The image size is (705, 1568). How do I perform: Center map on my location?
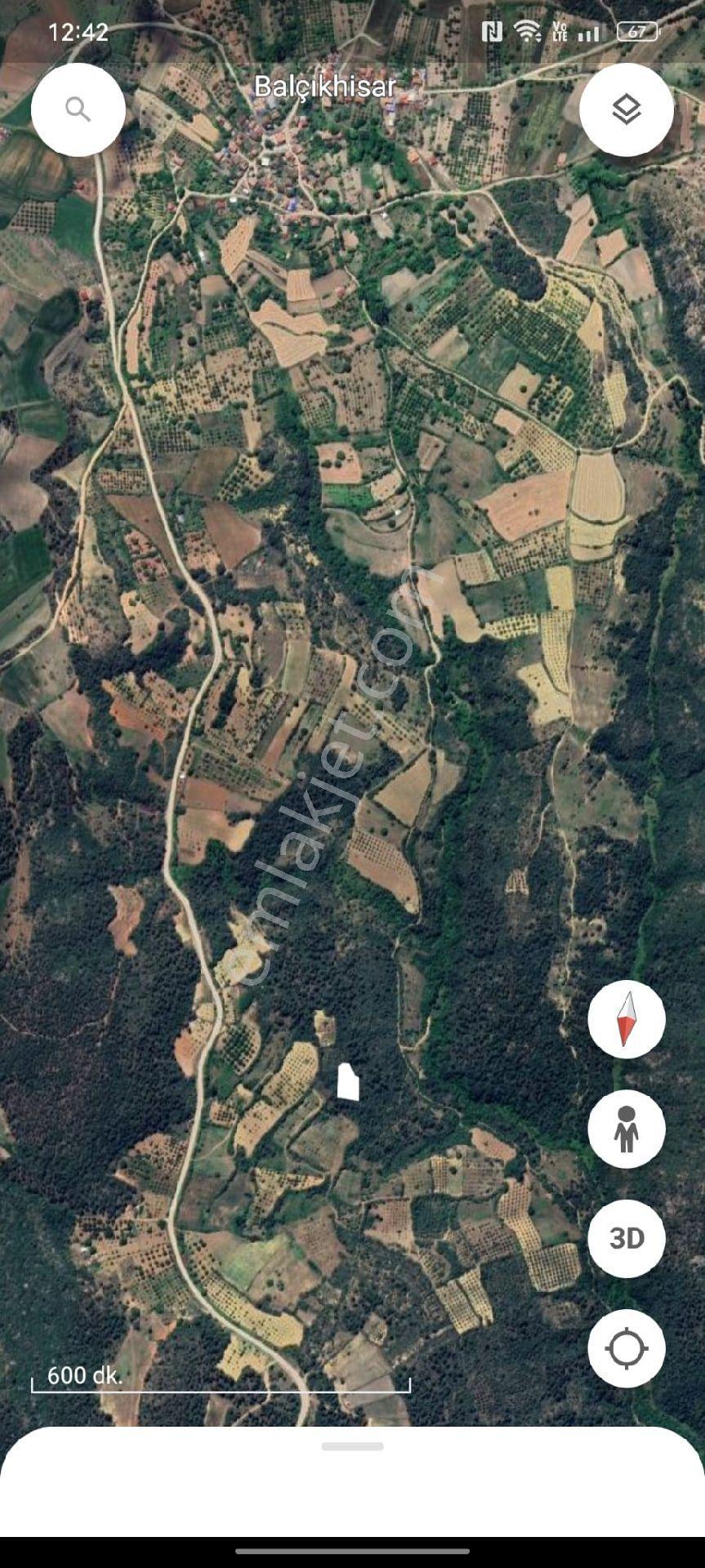[x=627, y=1347]
